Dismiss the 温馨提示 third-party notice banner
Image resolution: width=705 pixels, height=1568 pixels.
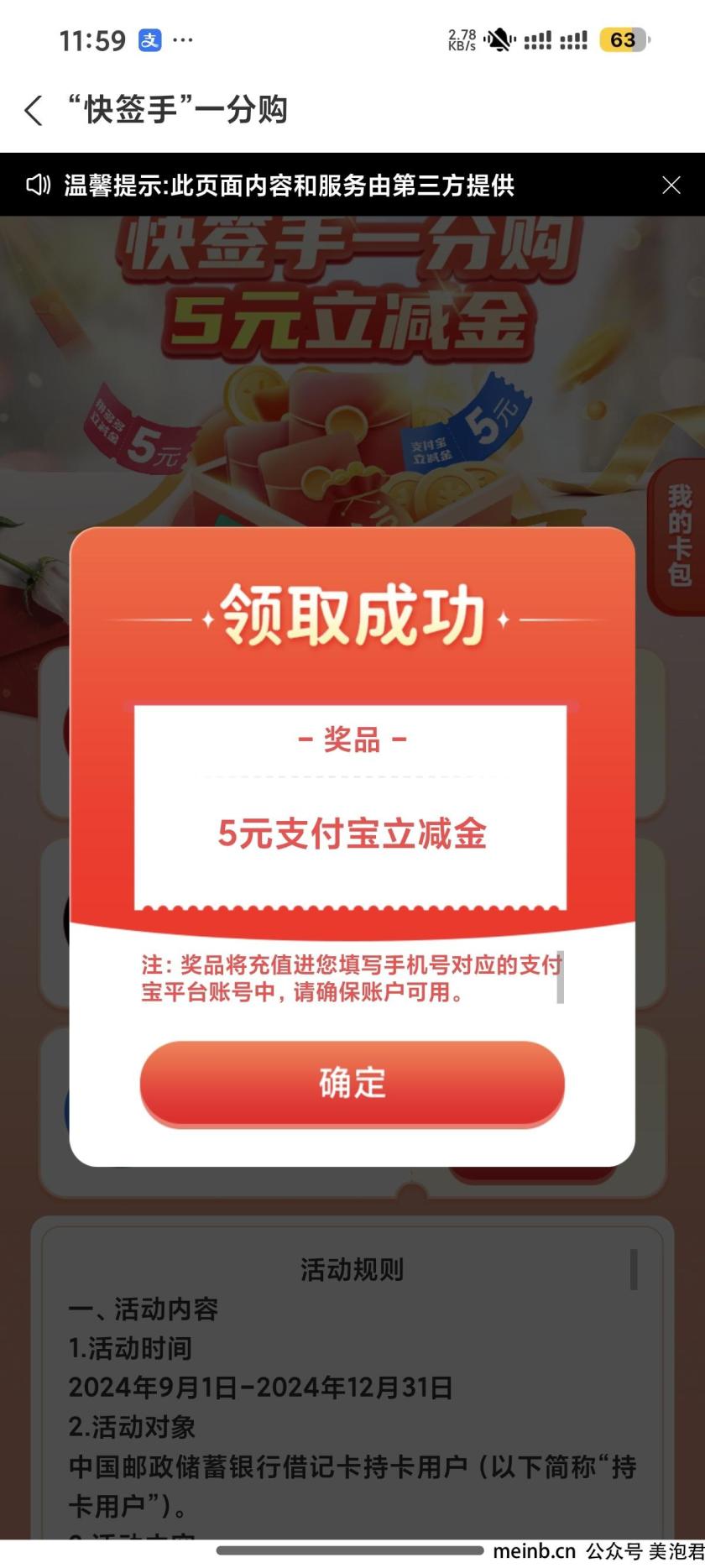pyautogui.click(x=671, y=186)
